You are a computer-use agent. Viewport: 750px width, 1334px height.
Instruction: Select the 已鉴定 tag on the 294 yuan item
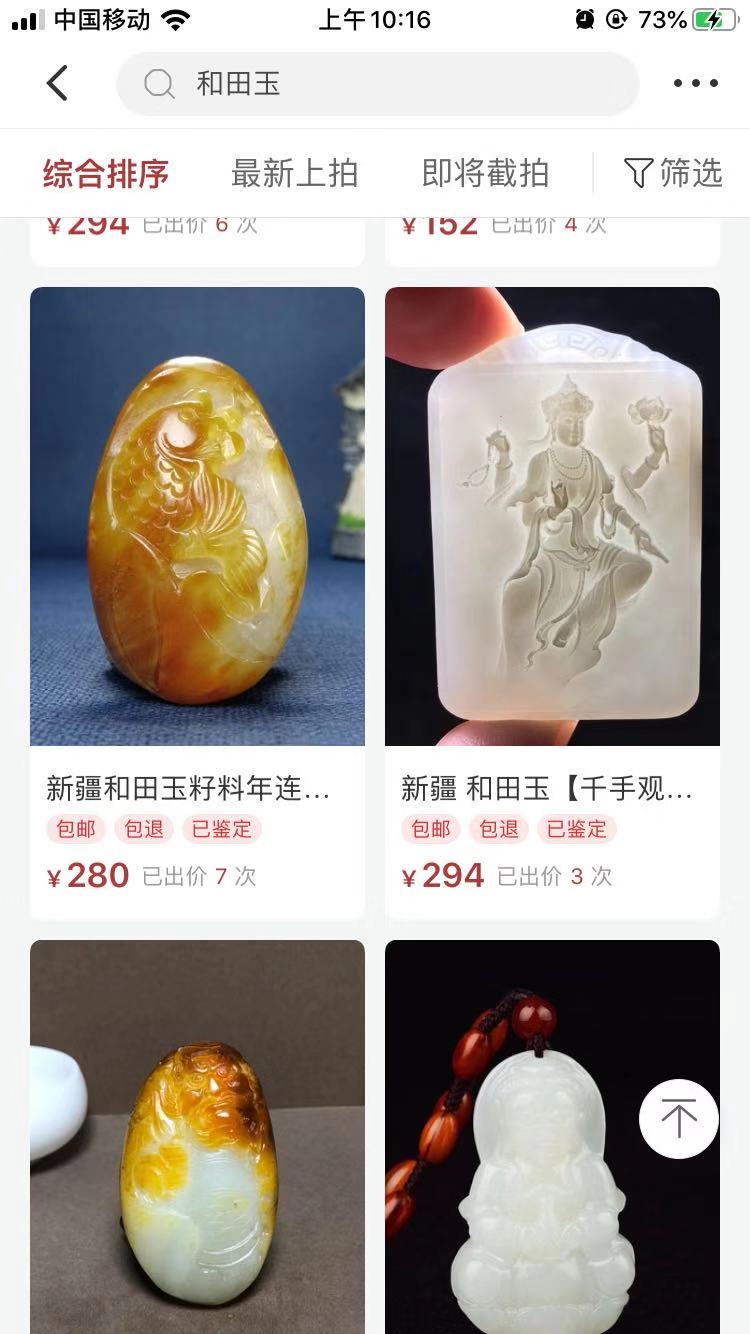pyautogui.click(x=577, y=828)
